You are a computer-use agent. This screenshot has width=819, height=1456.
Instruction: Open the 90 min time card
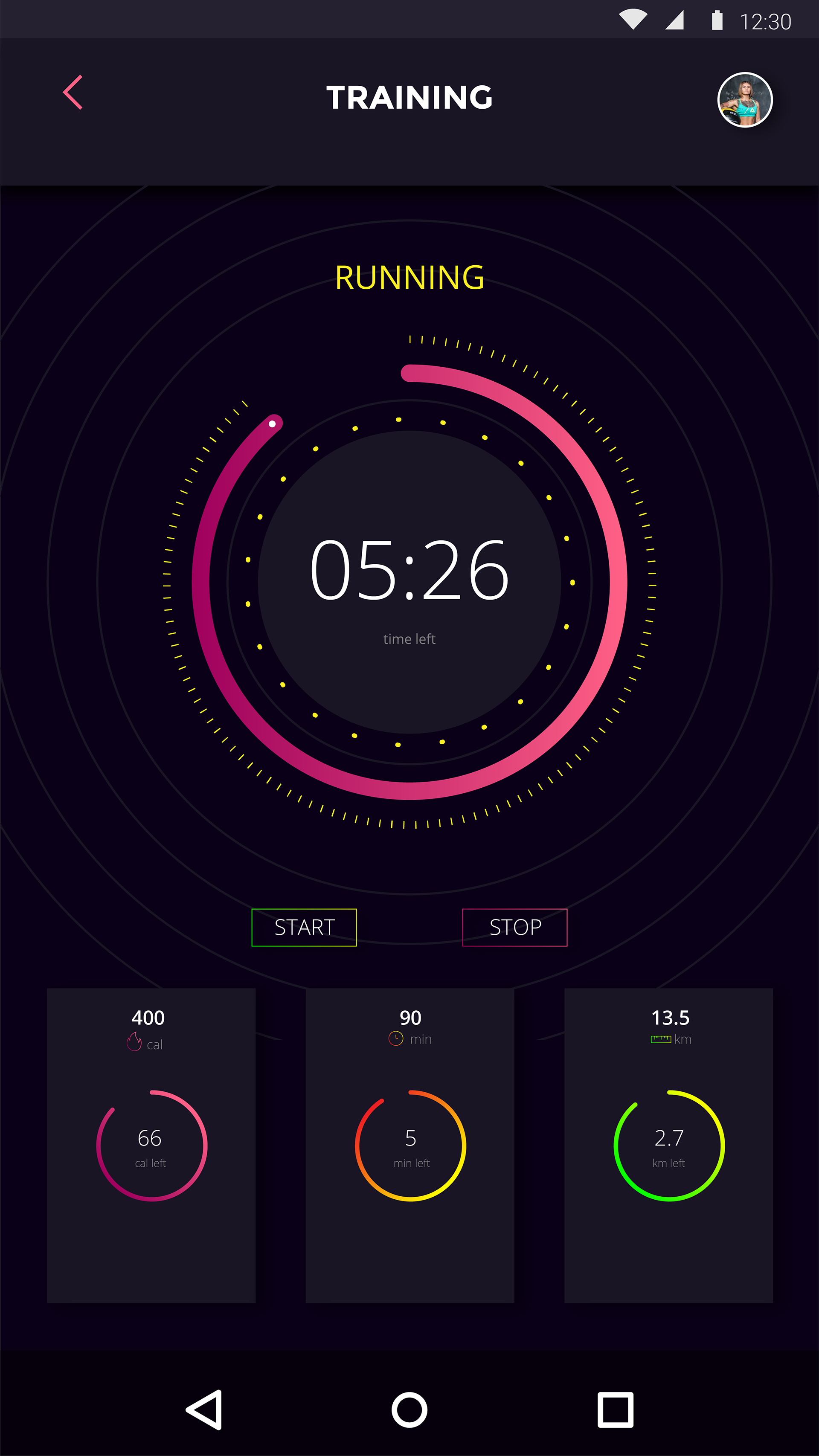click(x=410, y=1145)
